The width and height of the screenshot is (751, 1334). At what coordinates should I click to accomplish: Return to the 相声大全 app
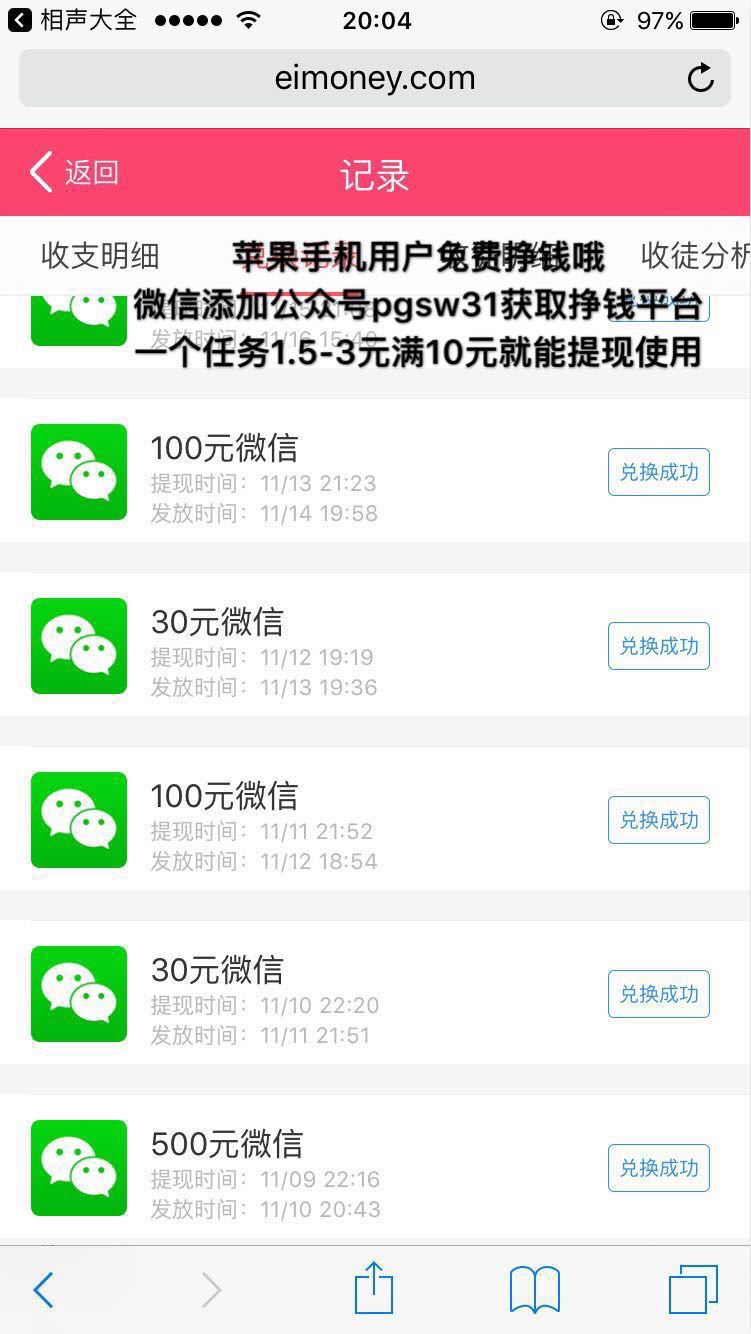point(70,20)
